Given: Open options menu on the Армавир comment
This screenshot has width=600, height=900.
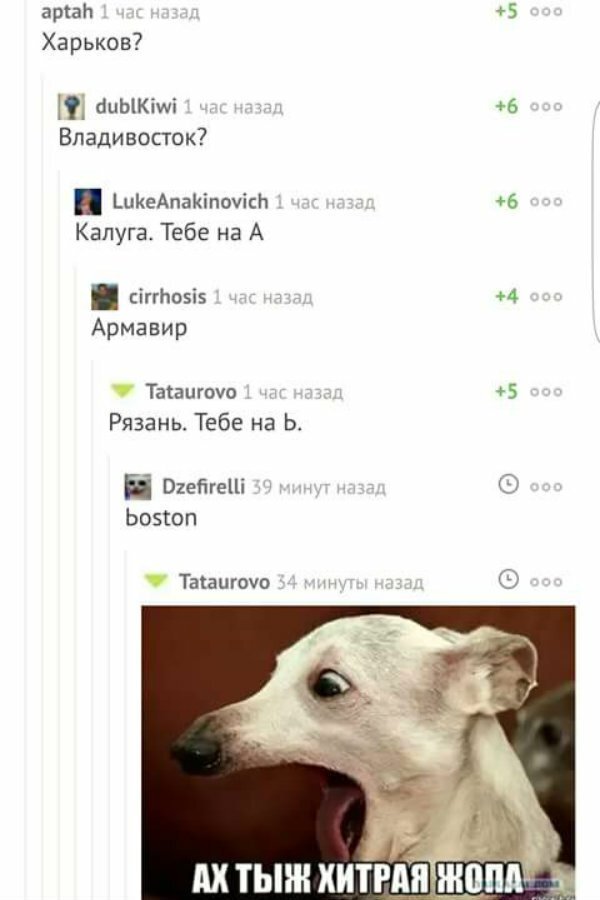Looking at the screenshot, I should point(546,296).
